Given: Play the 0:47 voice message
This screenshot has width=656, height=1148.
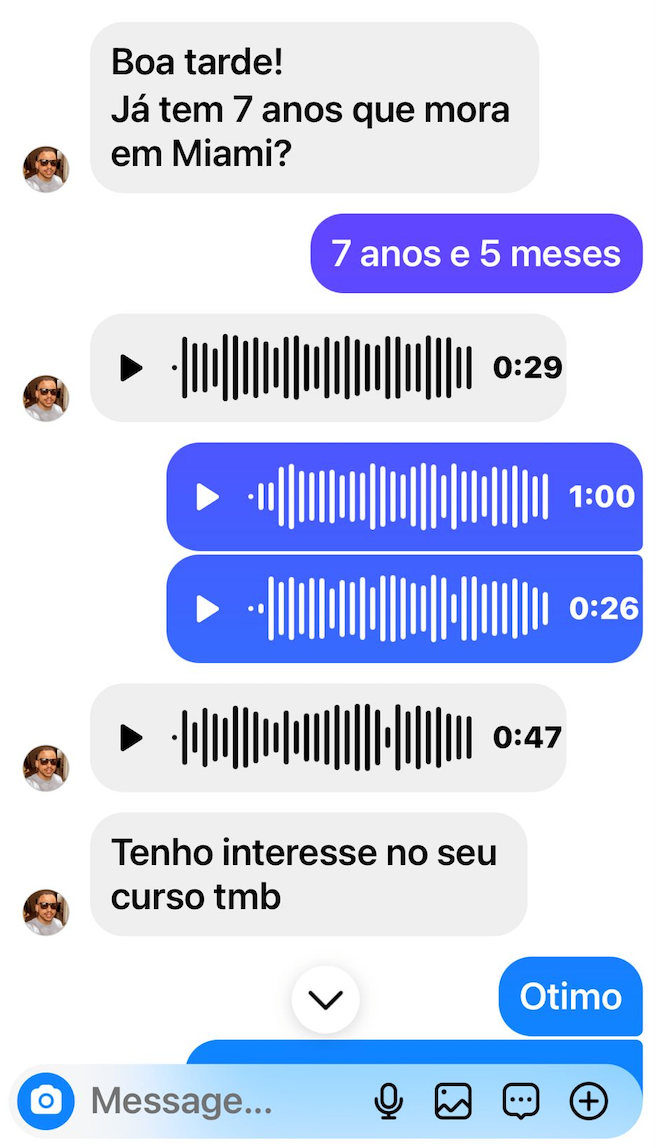Looking at the screenshot, I should [x=131, y=738].
